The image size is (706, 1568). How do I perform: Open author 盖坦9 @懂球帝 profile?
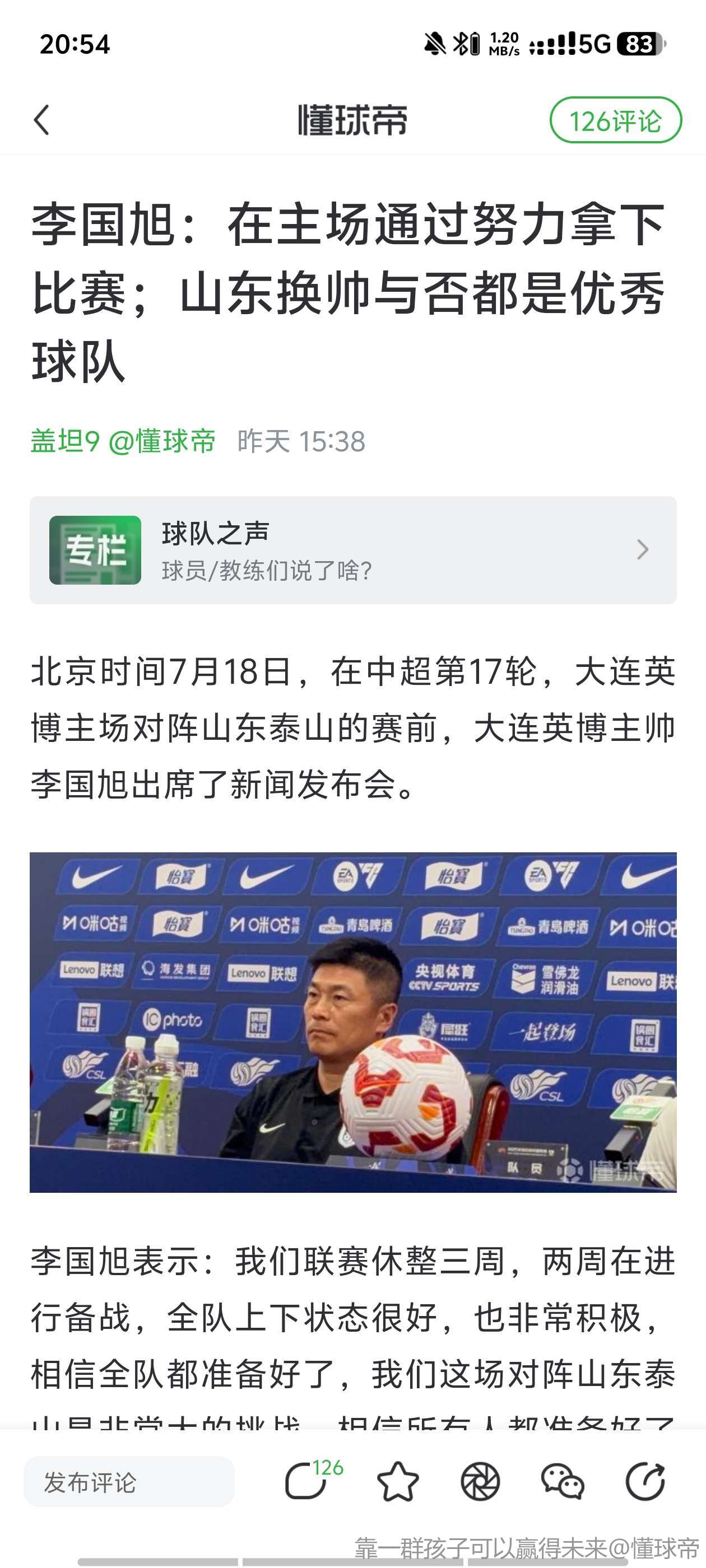click(123, 441)
